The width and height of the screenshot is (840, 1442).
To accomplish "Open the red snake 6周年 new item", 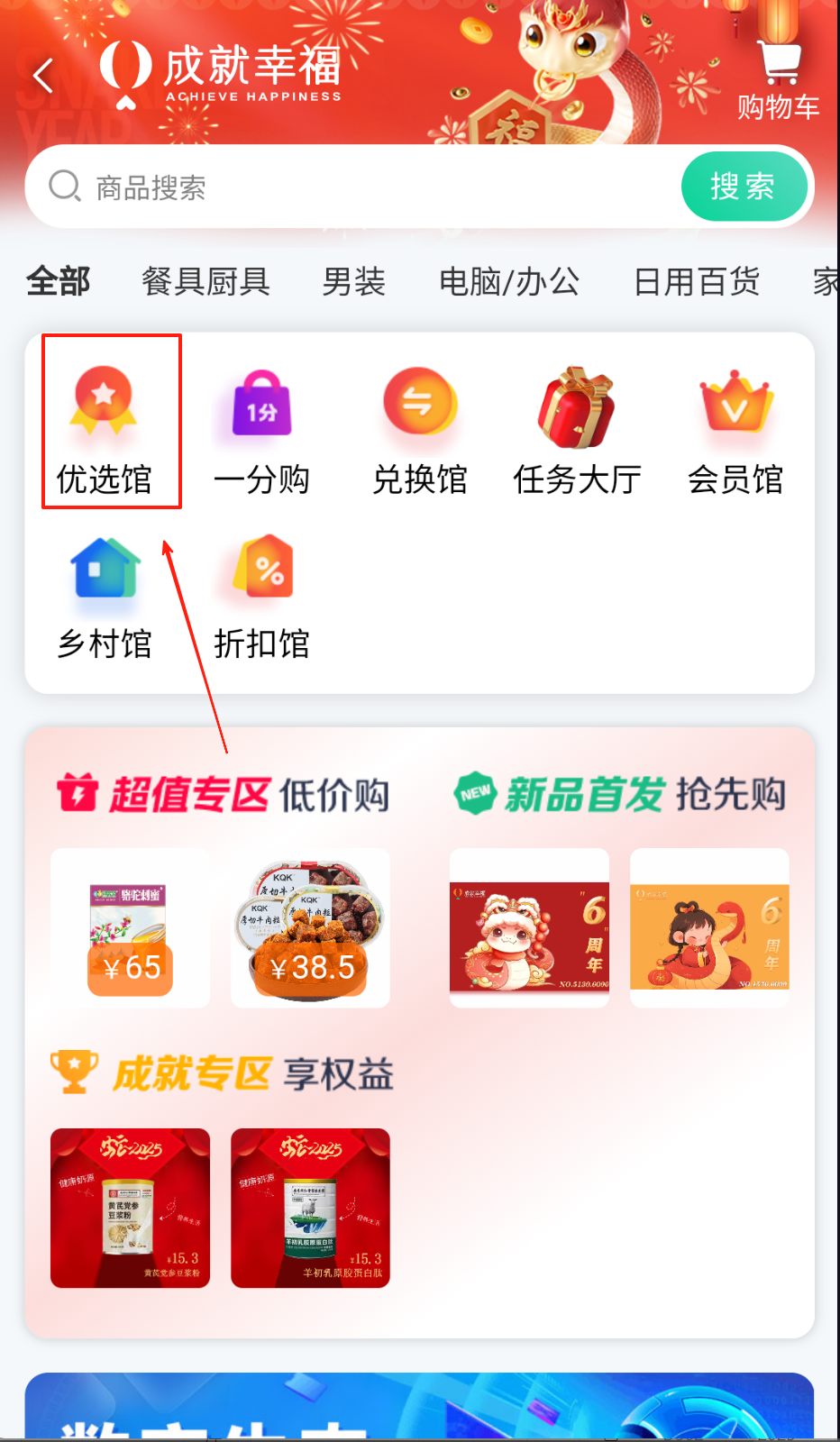I will tap(529, 928).
